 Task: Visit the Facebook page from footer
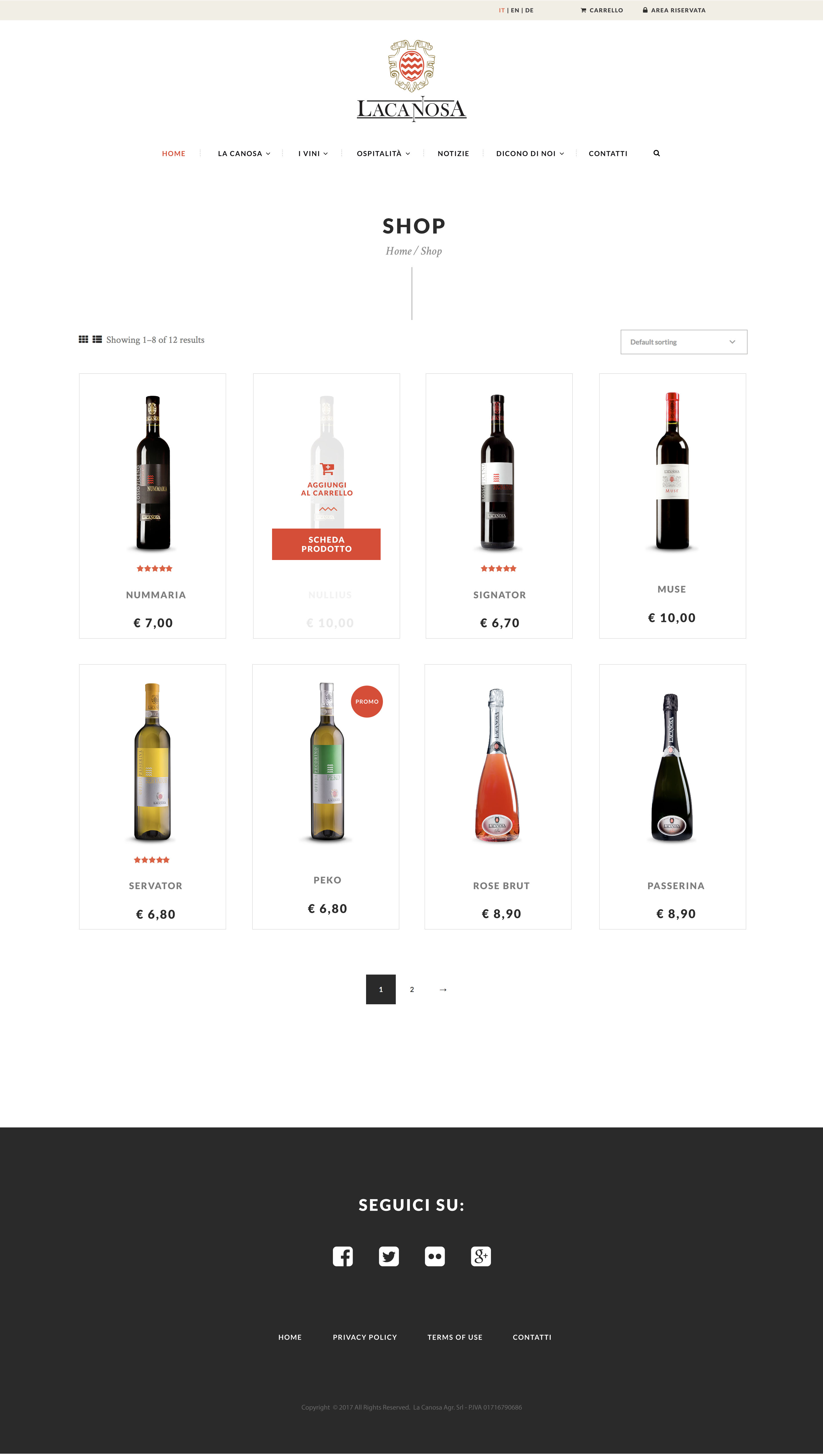coord(343,1256)
